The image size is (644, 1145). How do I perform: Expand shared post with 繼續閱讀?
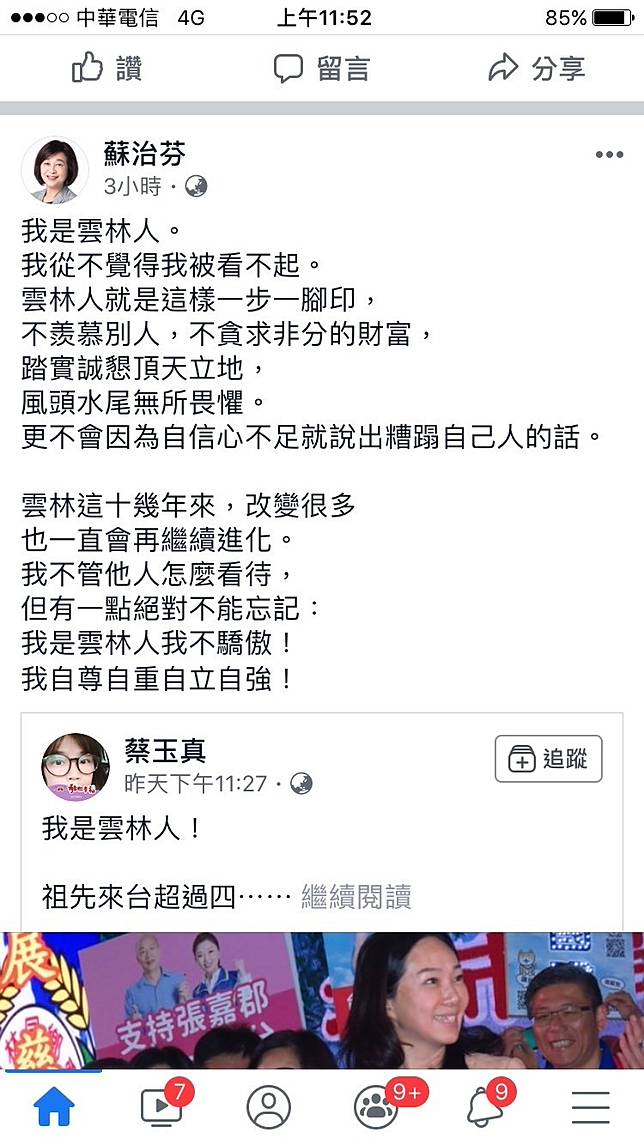pos(356,897)
